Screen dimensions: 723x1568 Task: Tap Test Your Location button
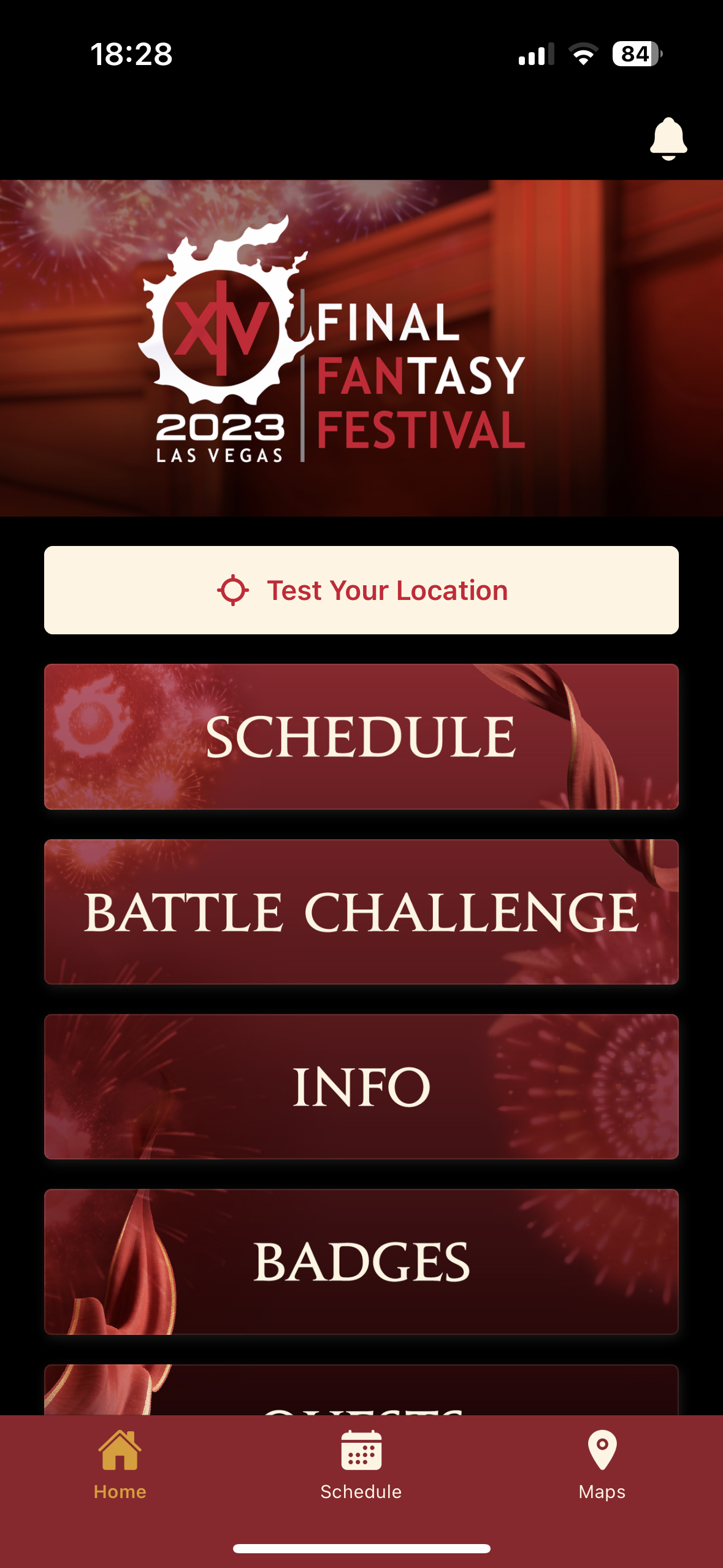361,590
